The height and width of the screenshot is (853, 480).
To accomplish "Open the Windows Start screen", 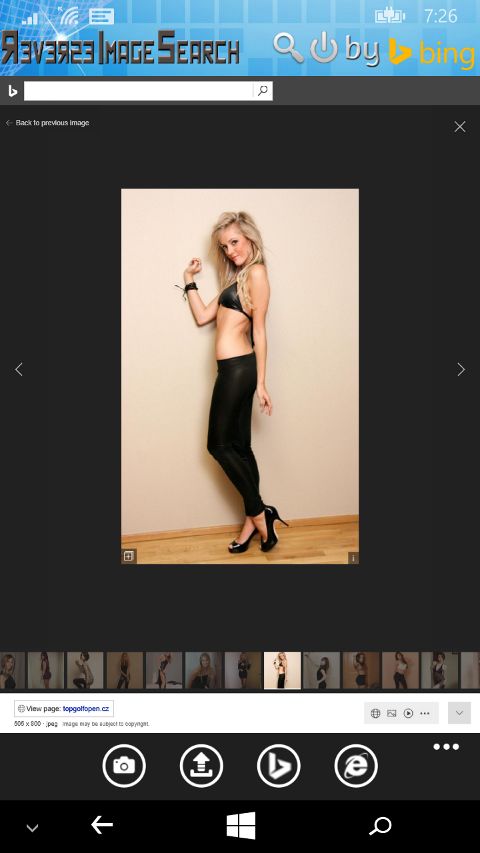I will [241, 826].
